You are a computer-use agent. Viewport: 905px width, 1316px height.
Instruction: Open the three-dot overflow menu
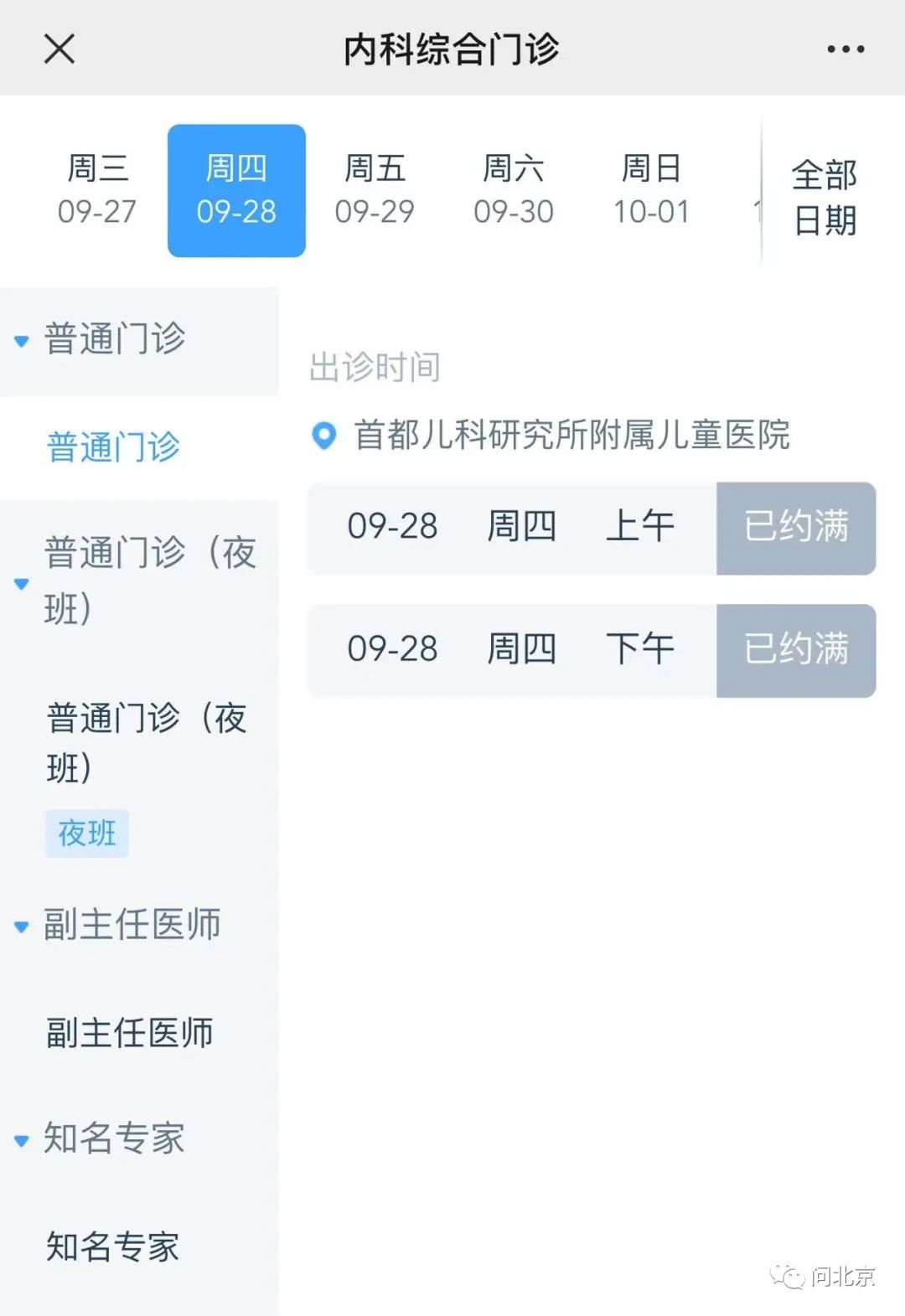pos(846,49)
